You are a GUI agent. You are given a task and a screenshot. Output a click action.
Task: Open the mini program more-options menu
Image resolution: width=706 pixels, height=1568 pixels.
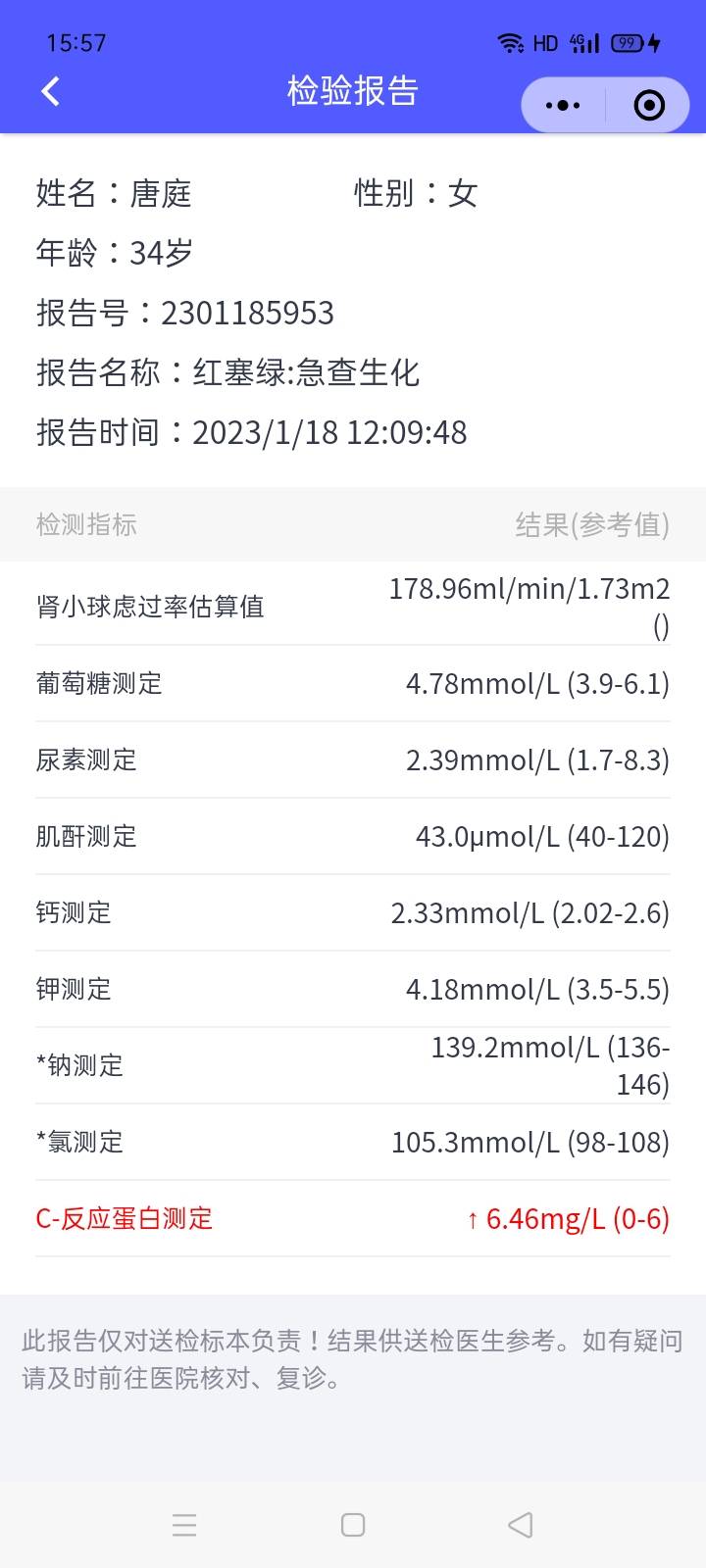(x=563, y=105)
